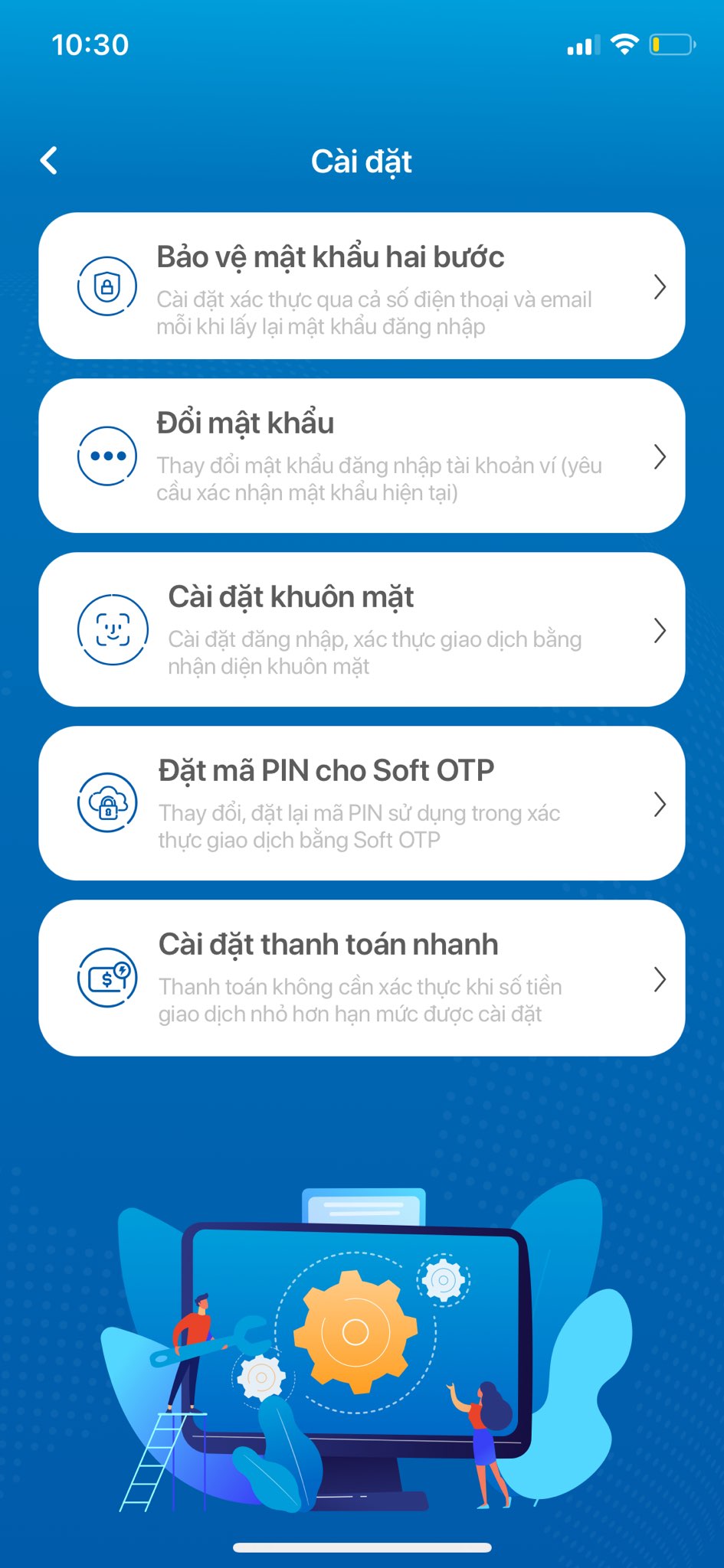Go back from the Cài đặt screen
The image size is (724, 1568).
[x=49, y=161]
